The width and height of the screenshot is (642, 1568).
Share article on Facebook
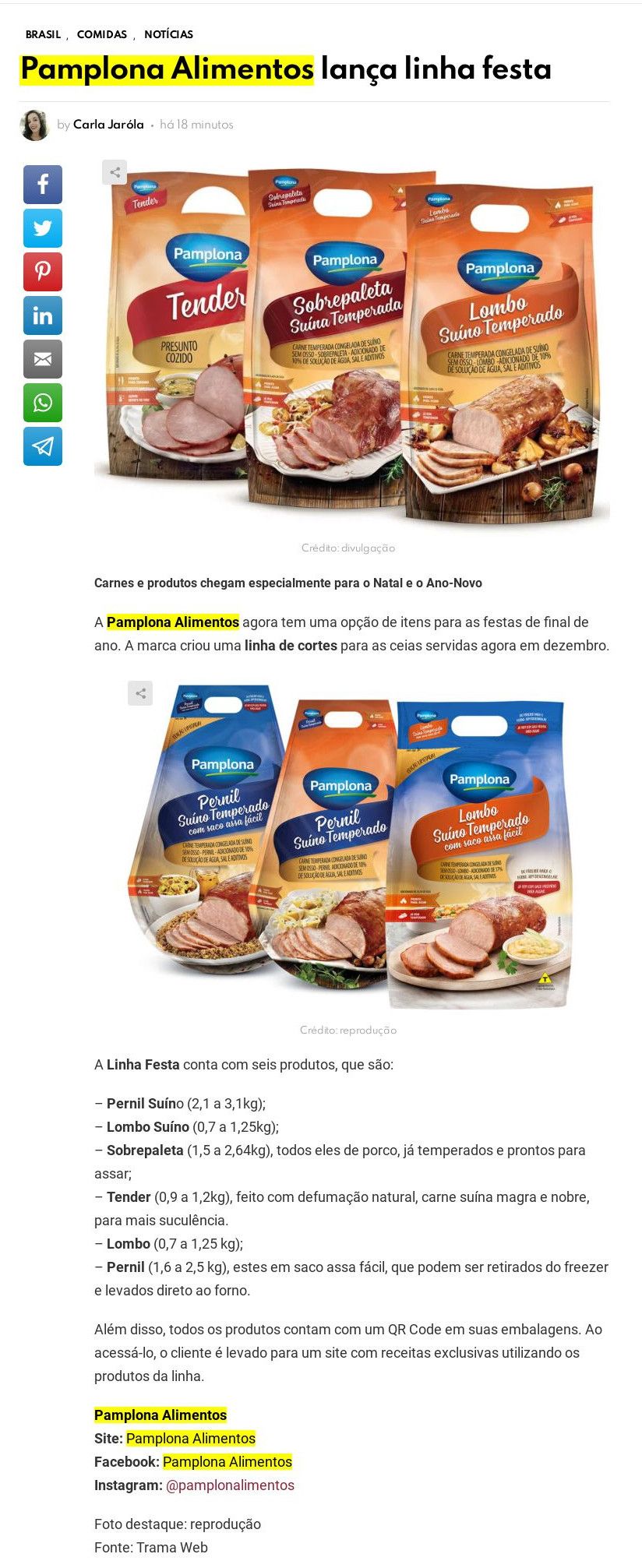coord(43,185)
